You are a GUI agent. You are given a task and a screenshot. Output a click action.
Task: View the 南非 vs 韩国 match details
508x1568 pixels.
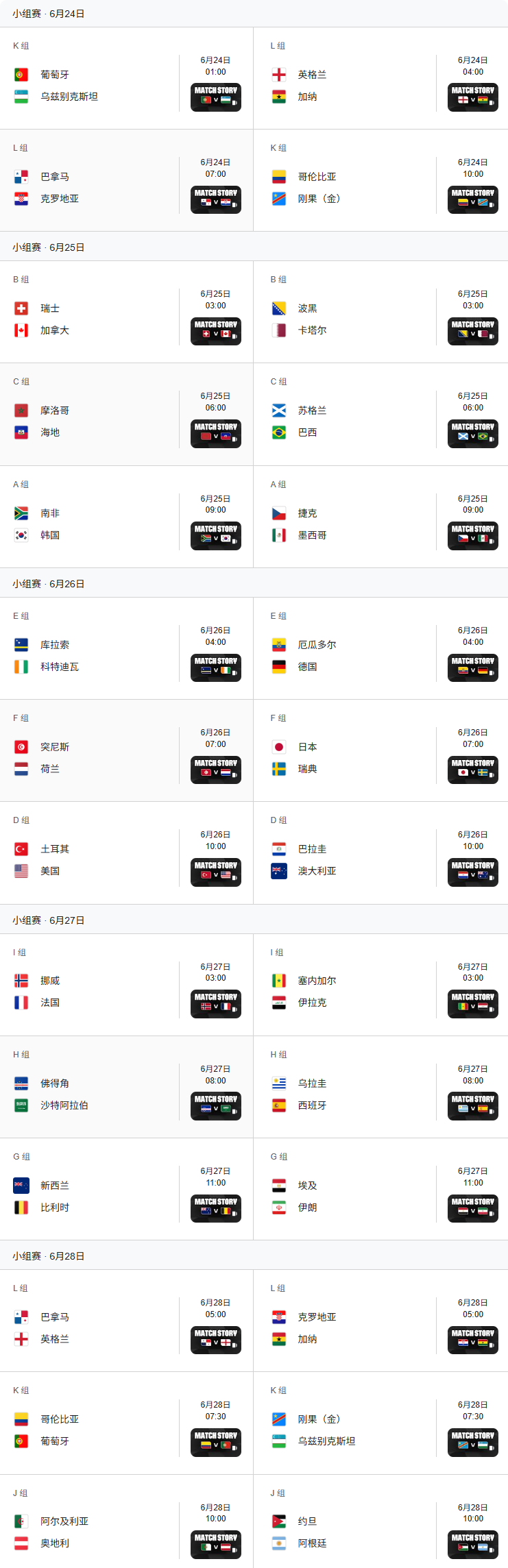(89, 524)
